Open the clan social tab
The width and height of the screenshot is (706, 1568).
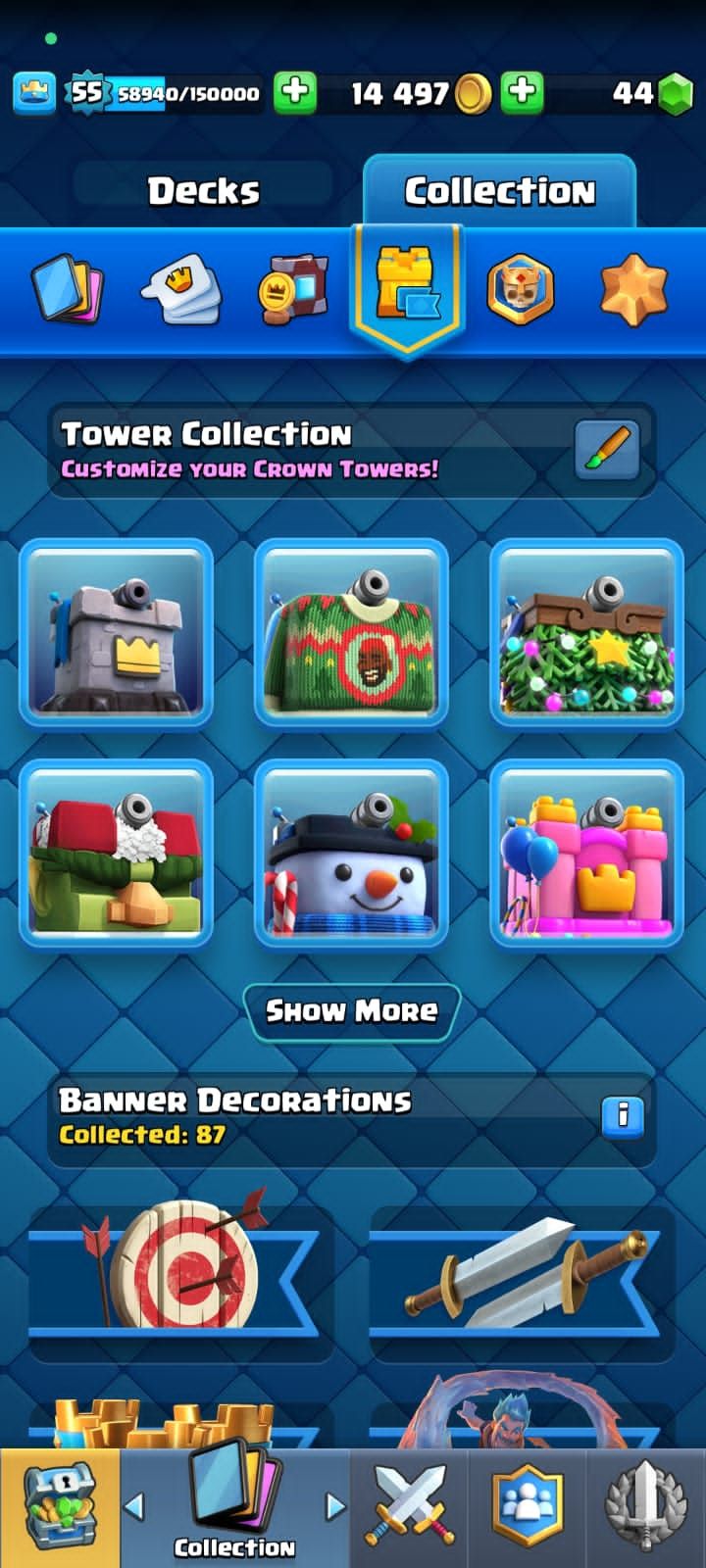[x=529, y=1506]
